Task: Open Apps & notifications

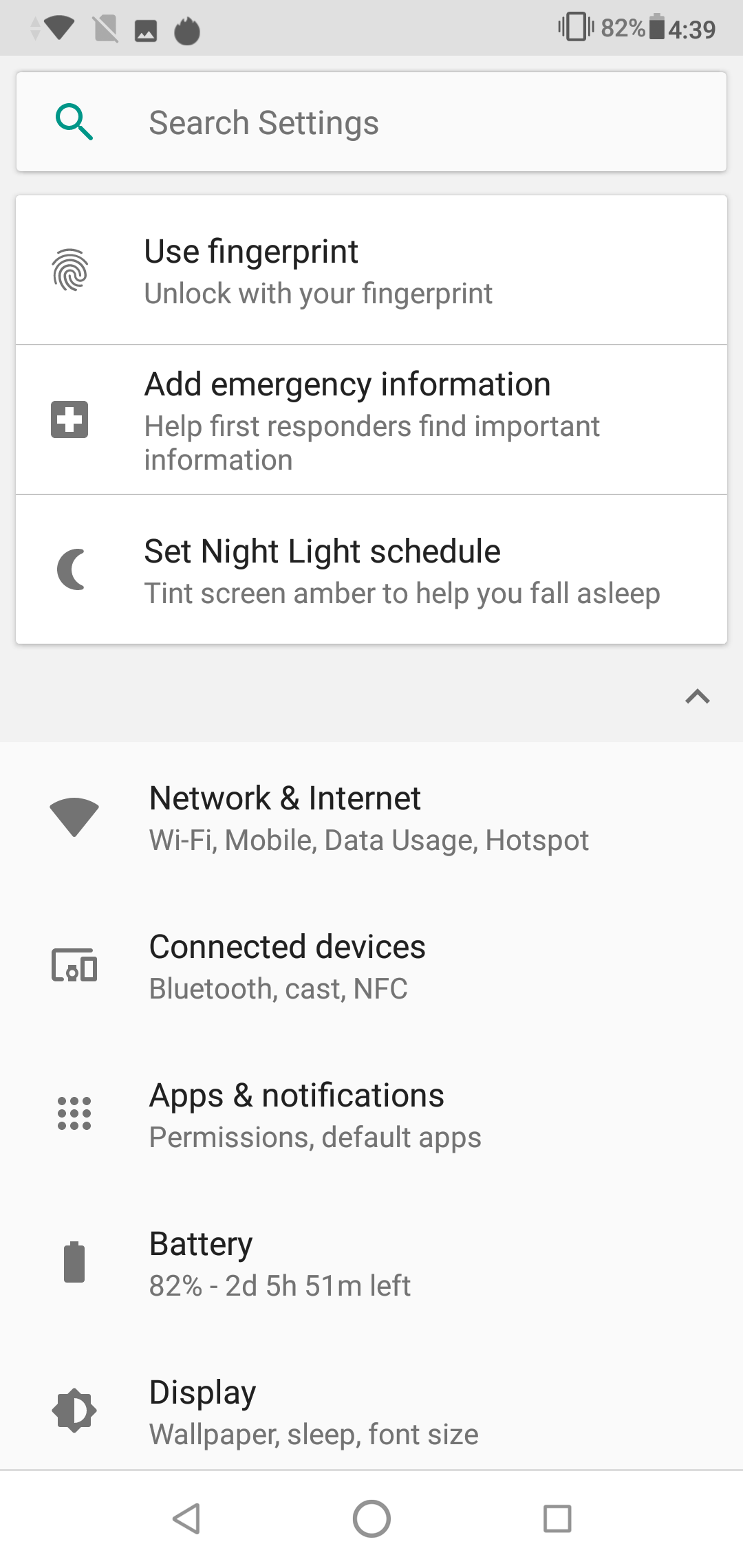Action: [371, 1115]
